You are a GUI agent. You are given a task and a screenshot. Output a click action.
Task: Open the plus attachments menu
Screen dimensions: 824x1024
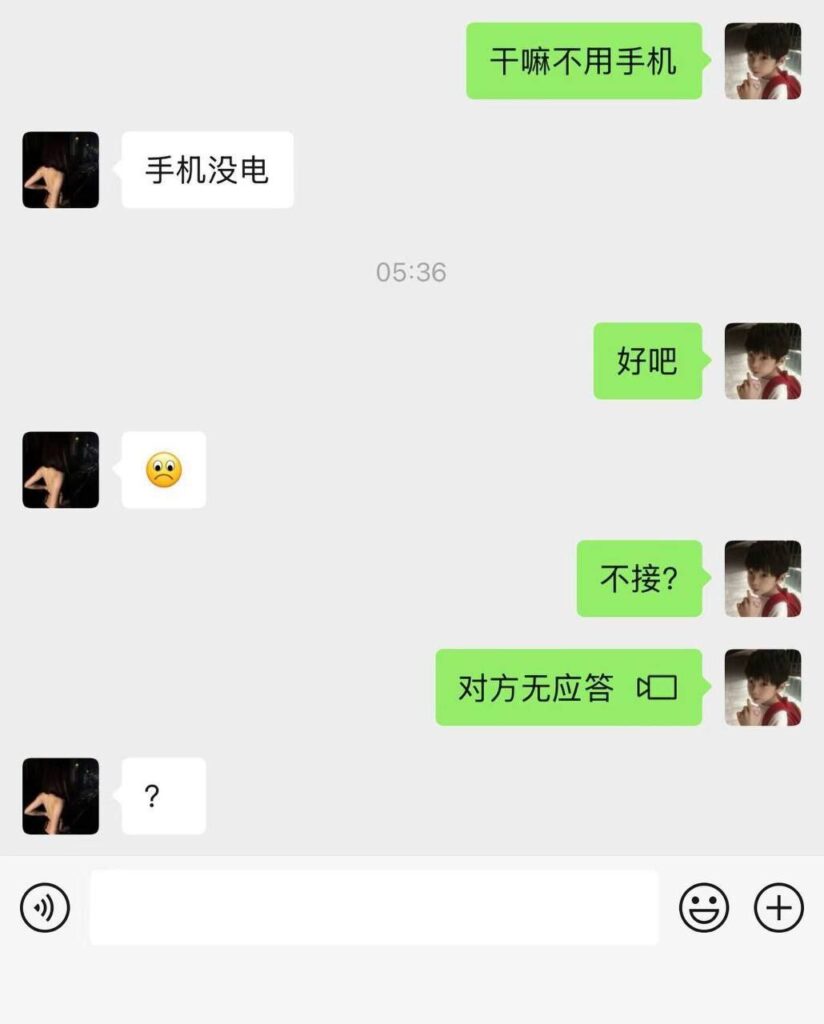point(779,908)
